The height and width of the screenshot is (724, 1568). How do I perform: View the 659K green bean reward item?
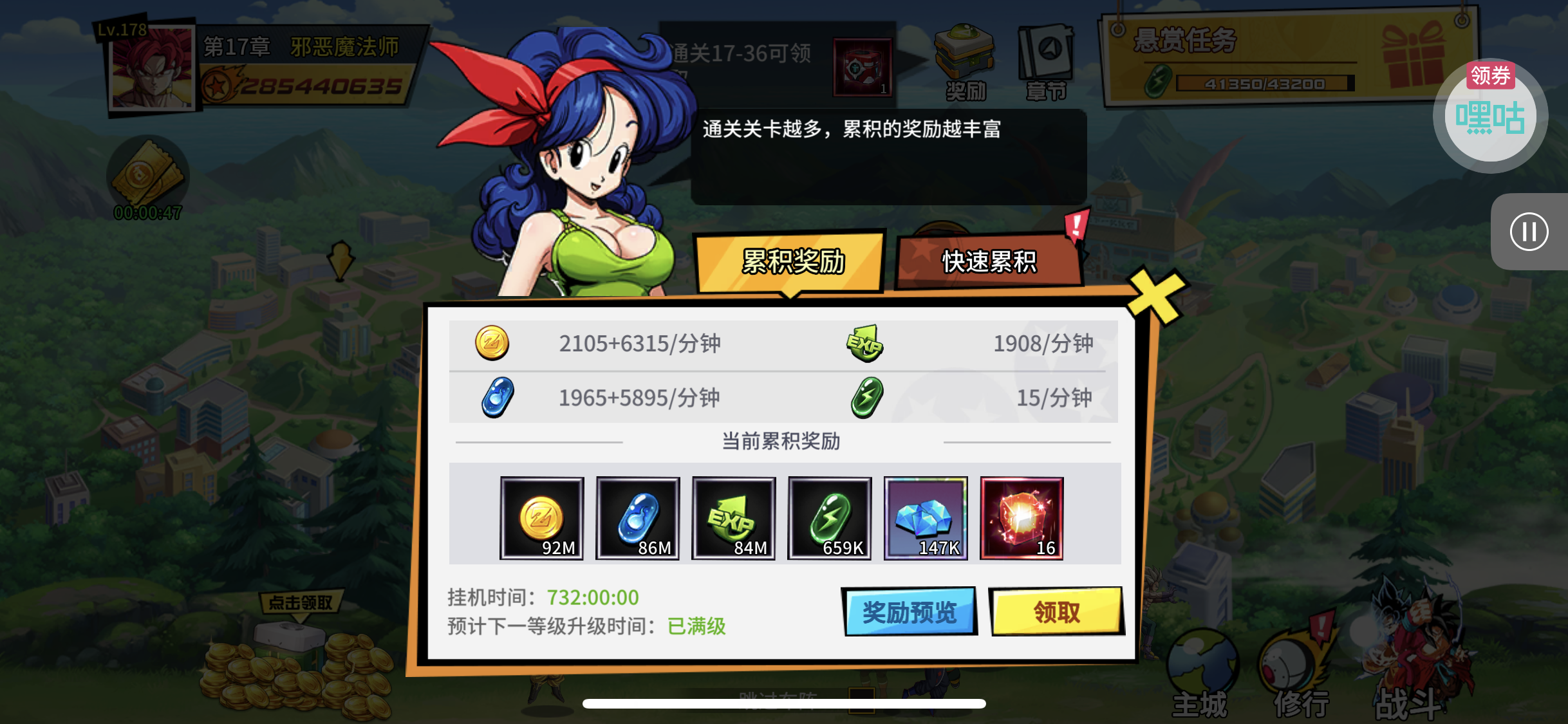(829, 519)
